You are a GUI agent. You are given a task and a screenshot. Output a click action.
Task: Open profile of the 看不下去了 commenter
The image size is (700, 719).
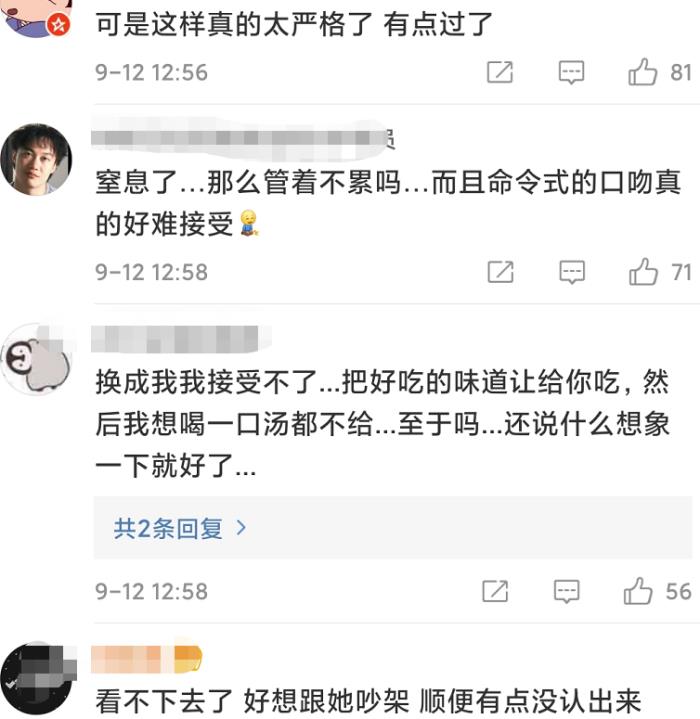pos(36,679)
